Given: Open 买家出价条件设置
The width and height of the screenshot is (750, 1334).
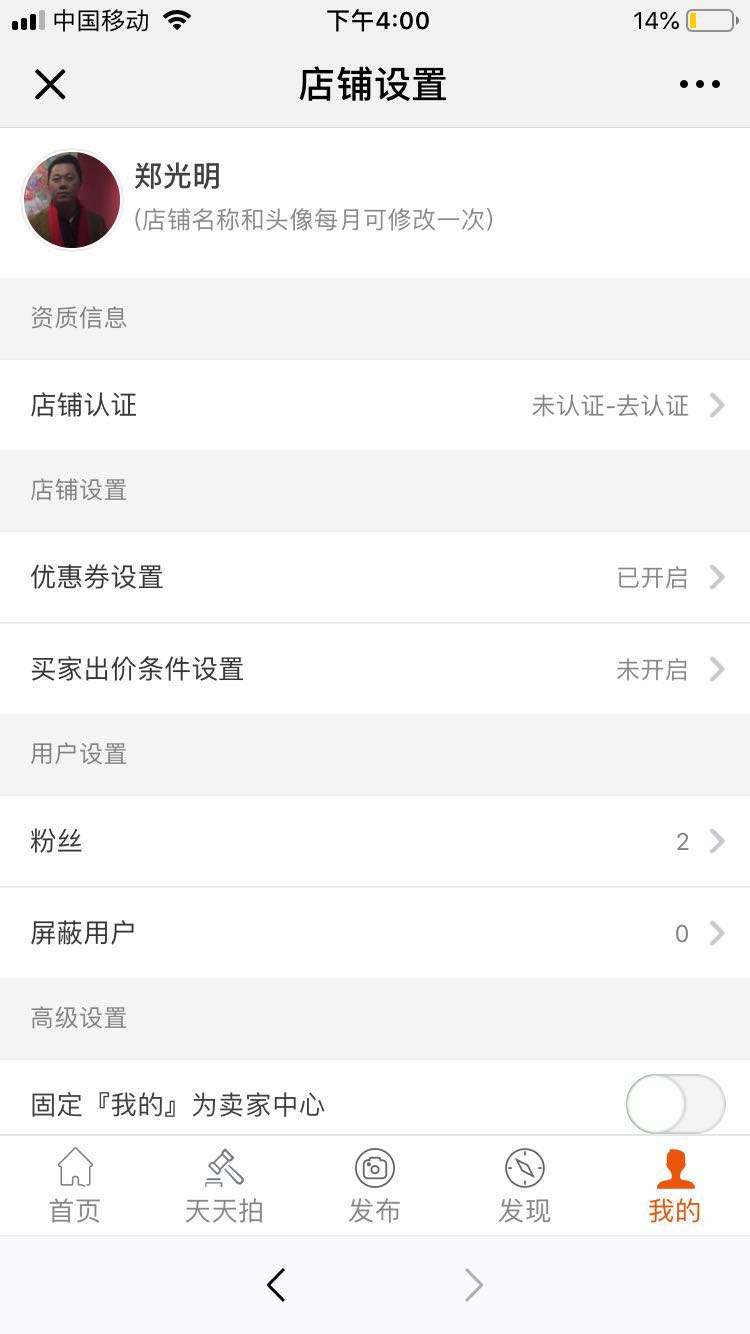Looking at the screenshot, I should [375, 669].
